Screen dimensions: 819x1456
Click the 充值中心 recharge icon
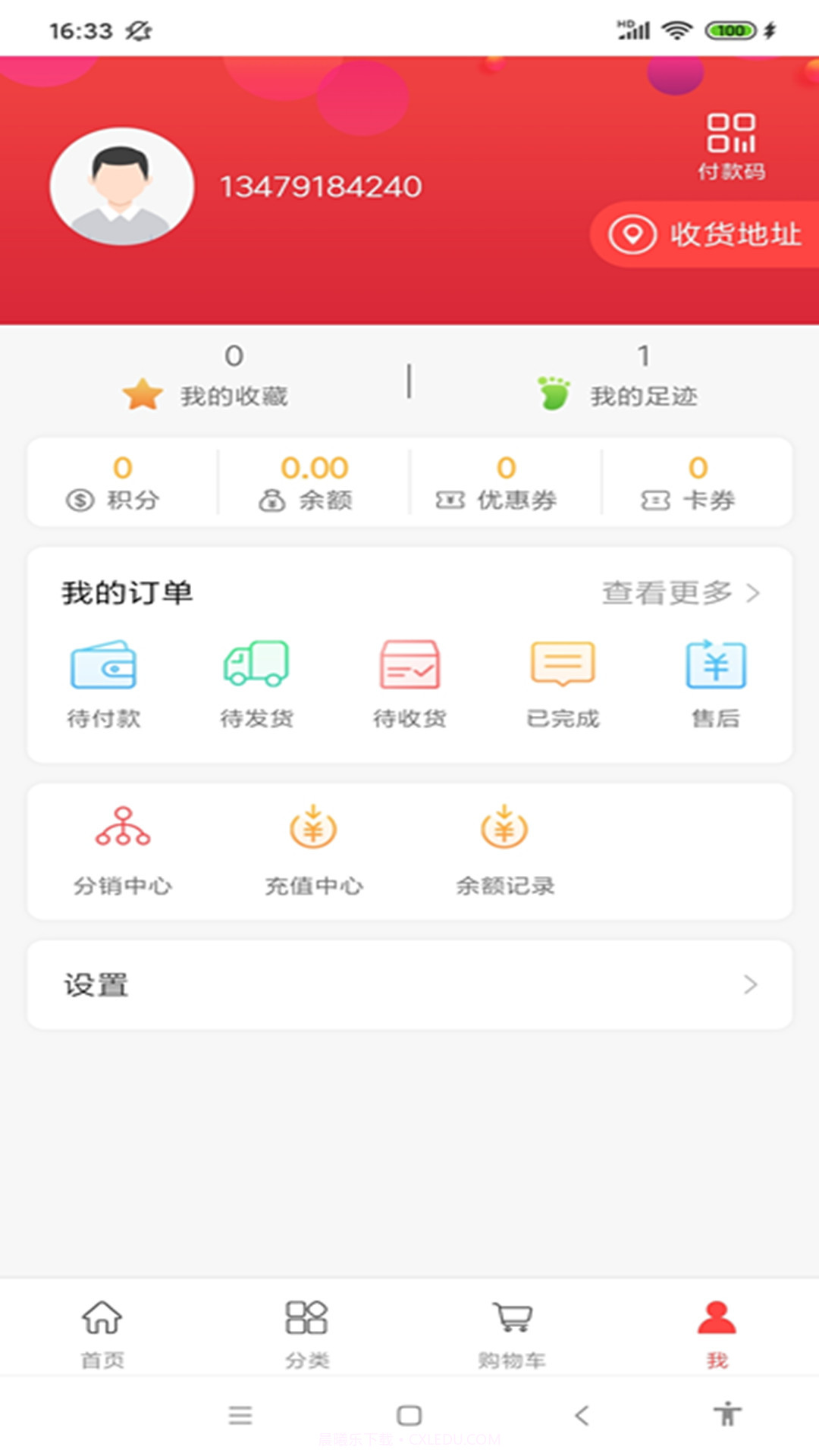tap(313, 830)
